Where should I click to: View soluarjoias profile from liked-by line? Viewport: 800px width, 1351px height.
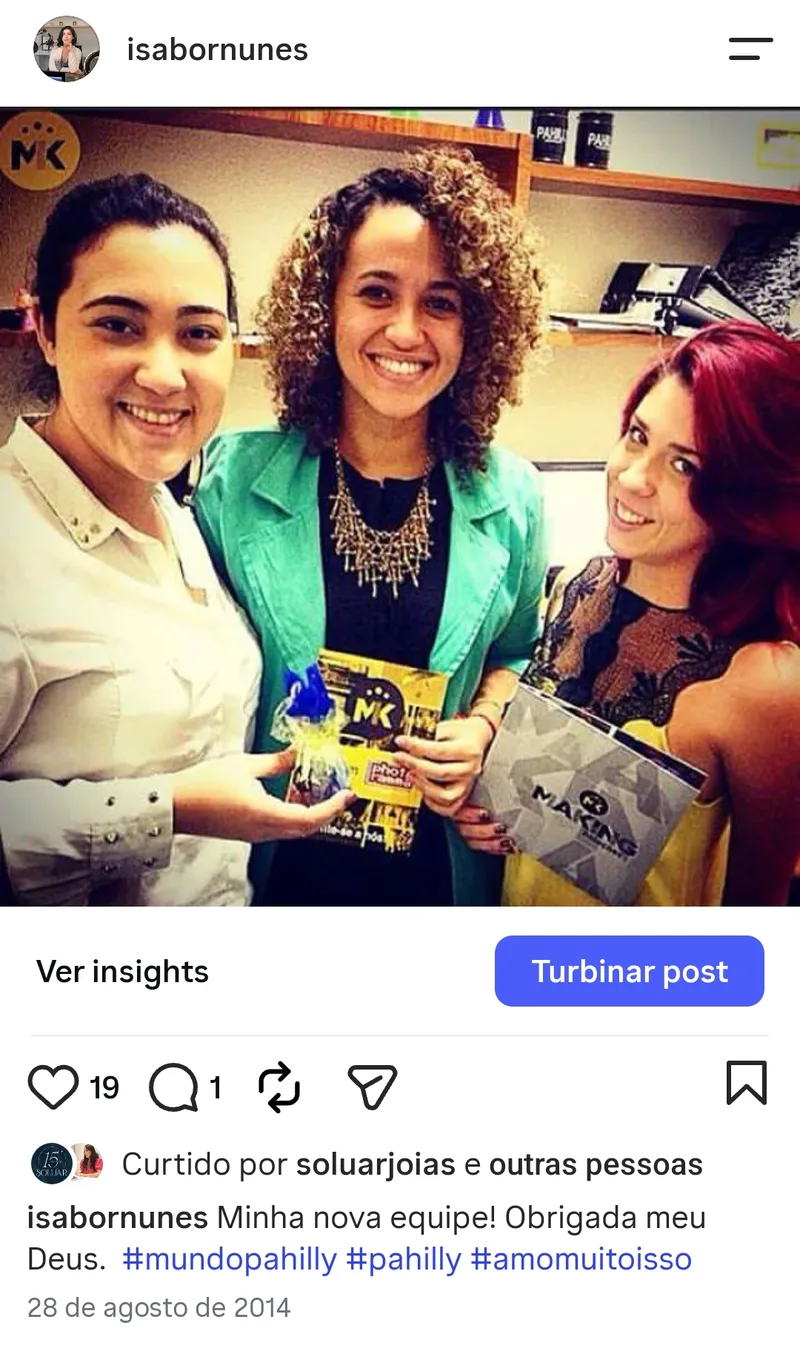tap(375, 1164)
